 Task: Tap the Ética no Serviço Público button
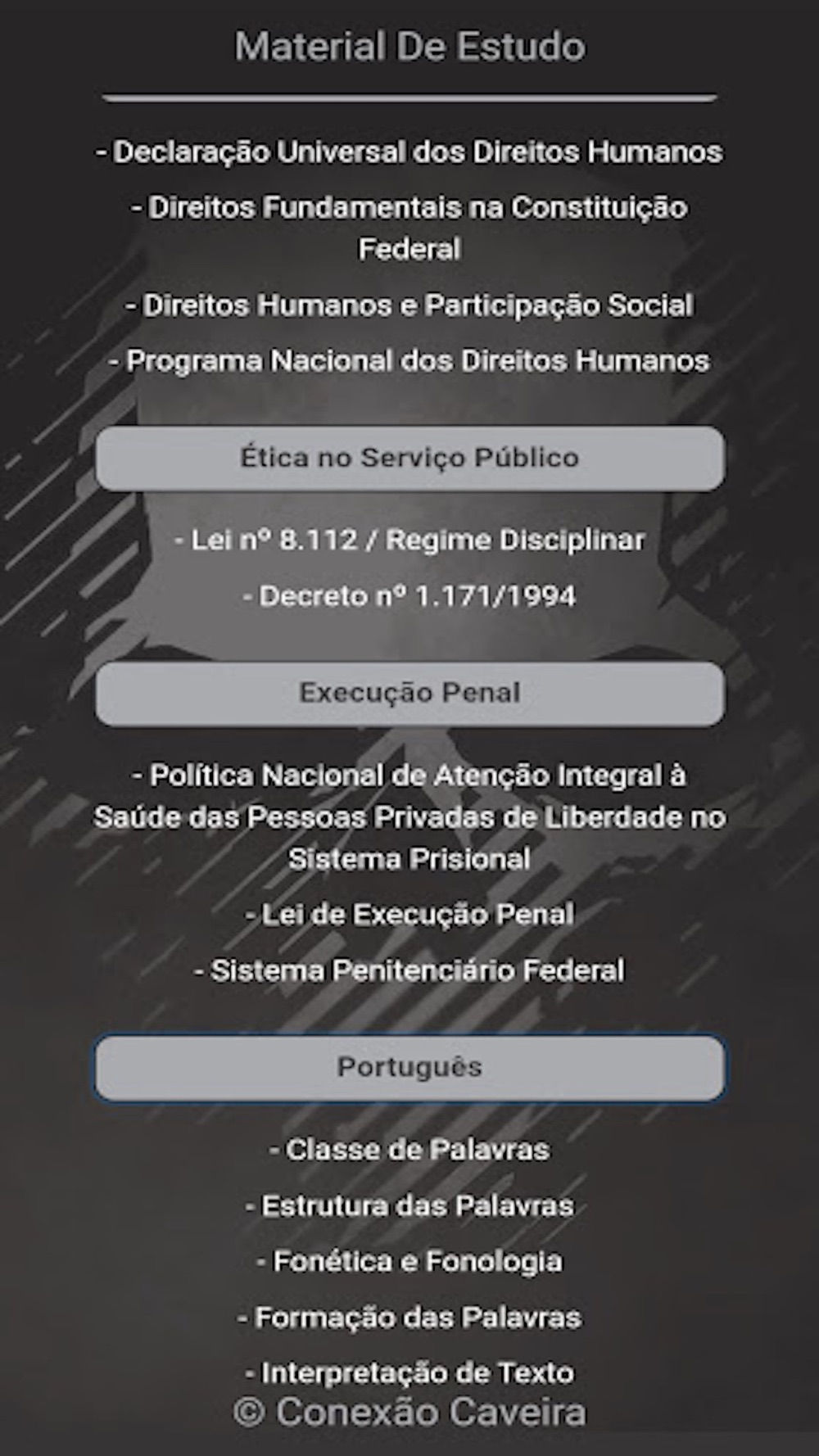(x=409, y=458)
